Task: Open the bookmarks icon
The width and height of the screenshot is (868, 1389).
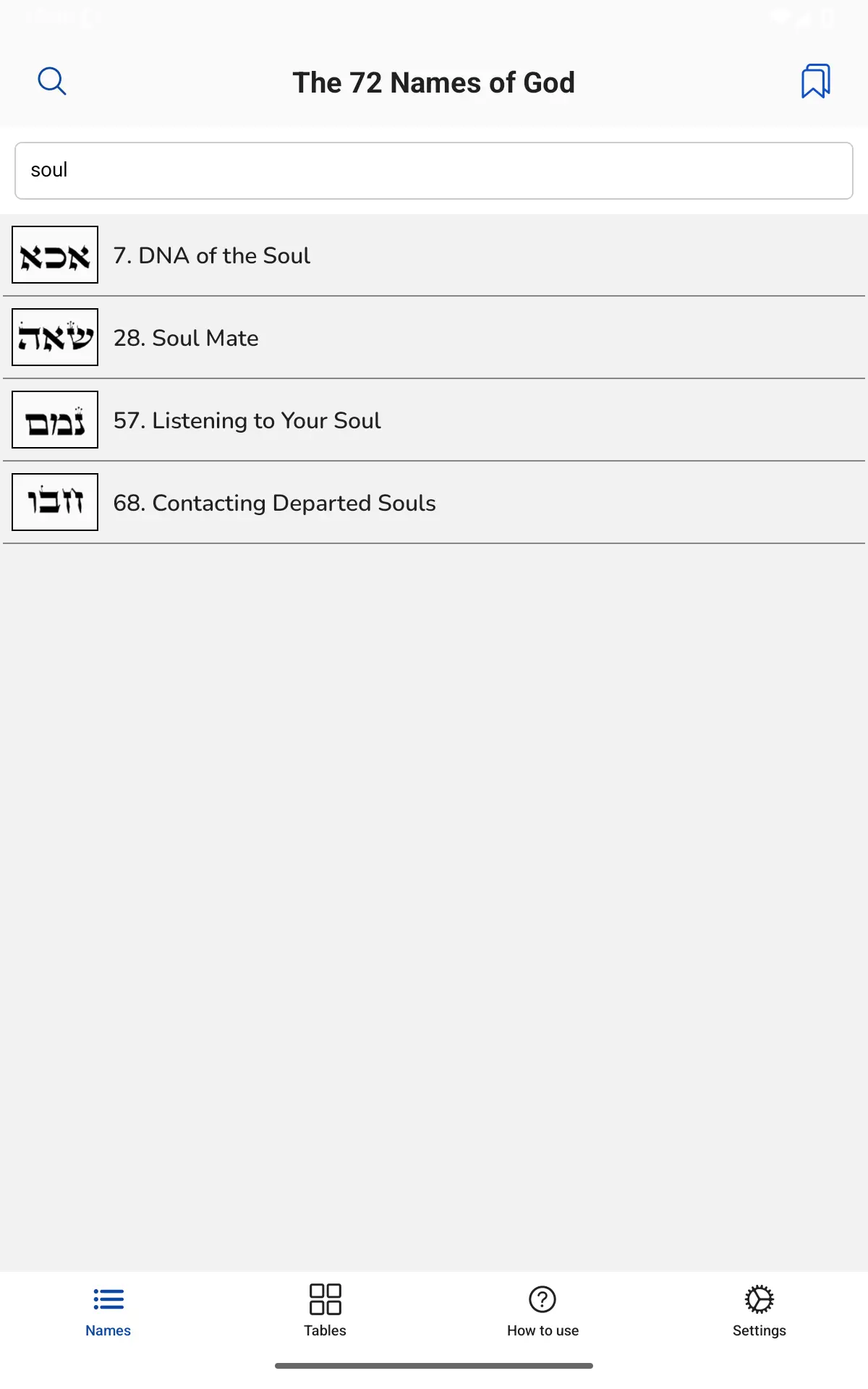Action: point(815,82)
